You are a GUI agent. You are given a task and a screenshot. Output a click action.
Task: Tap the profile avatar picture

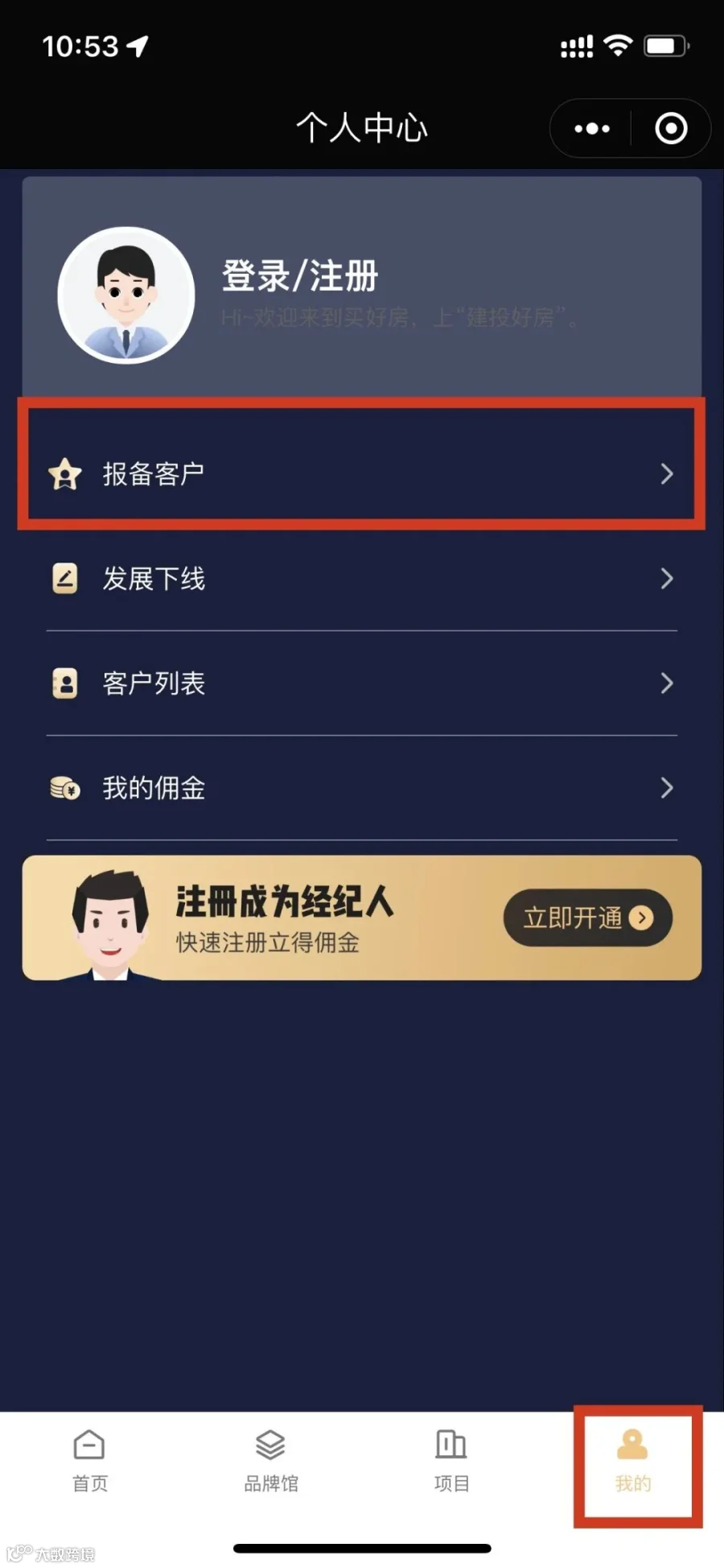point(126,295)
